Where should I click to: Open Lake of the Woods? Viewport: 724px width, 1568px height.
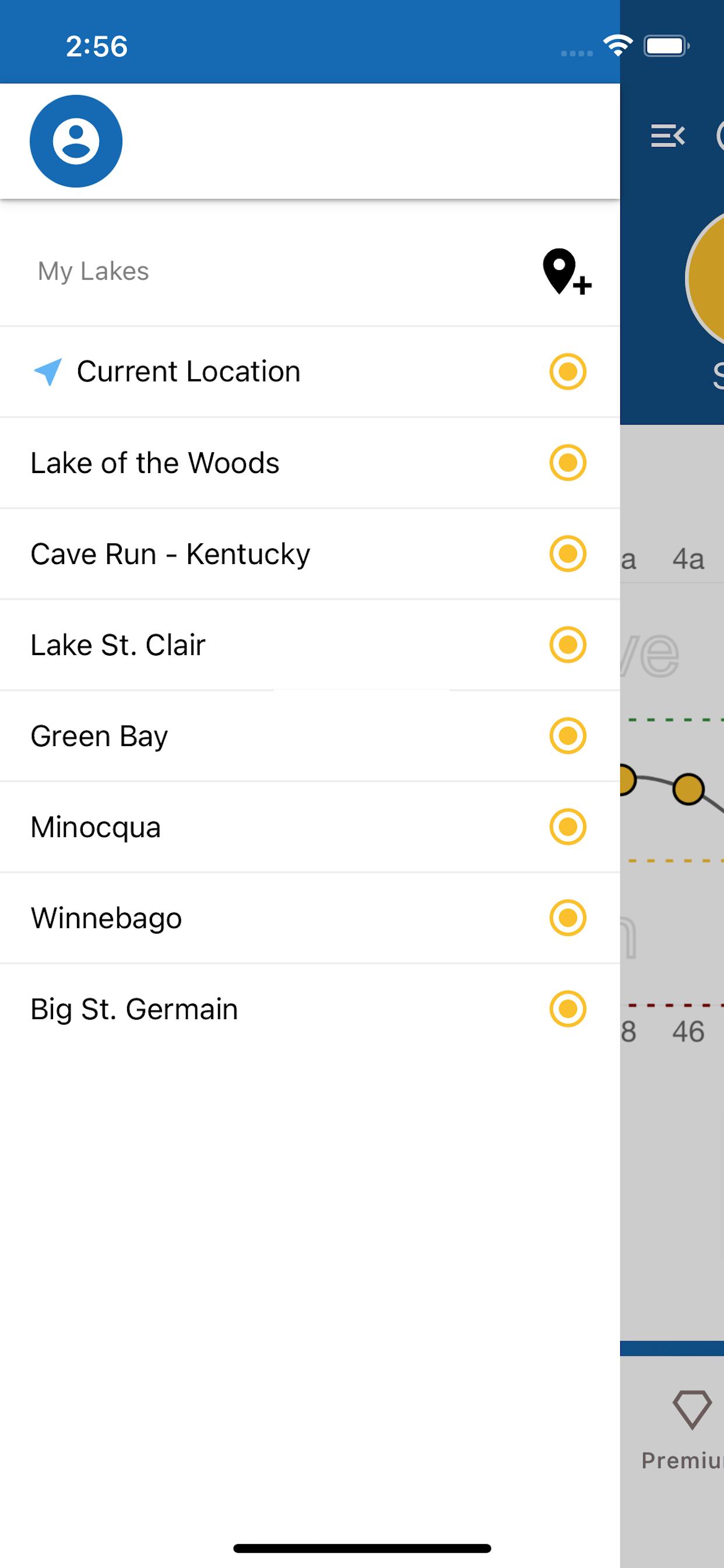[x=310, y=463]
